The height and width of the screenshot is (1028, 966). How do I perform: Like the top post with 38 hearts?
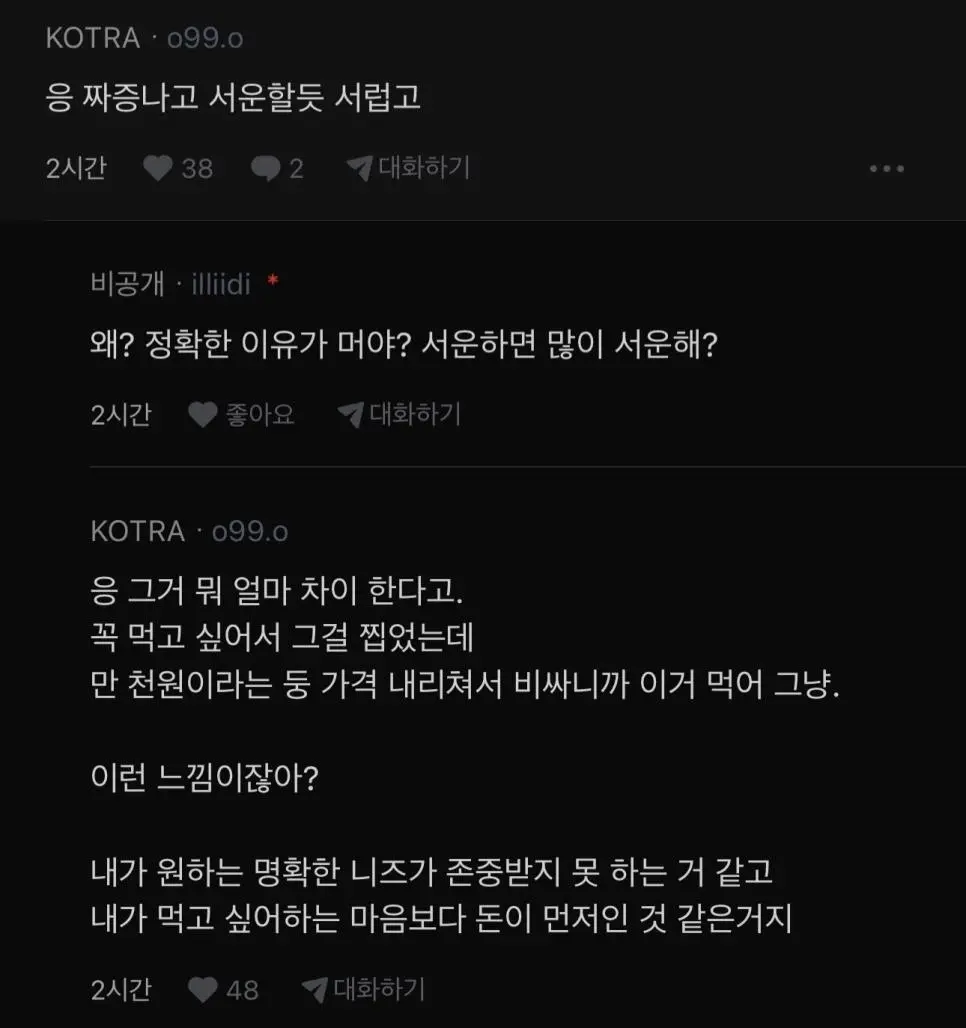pos(159,168)
